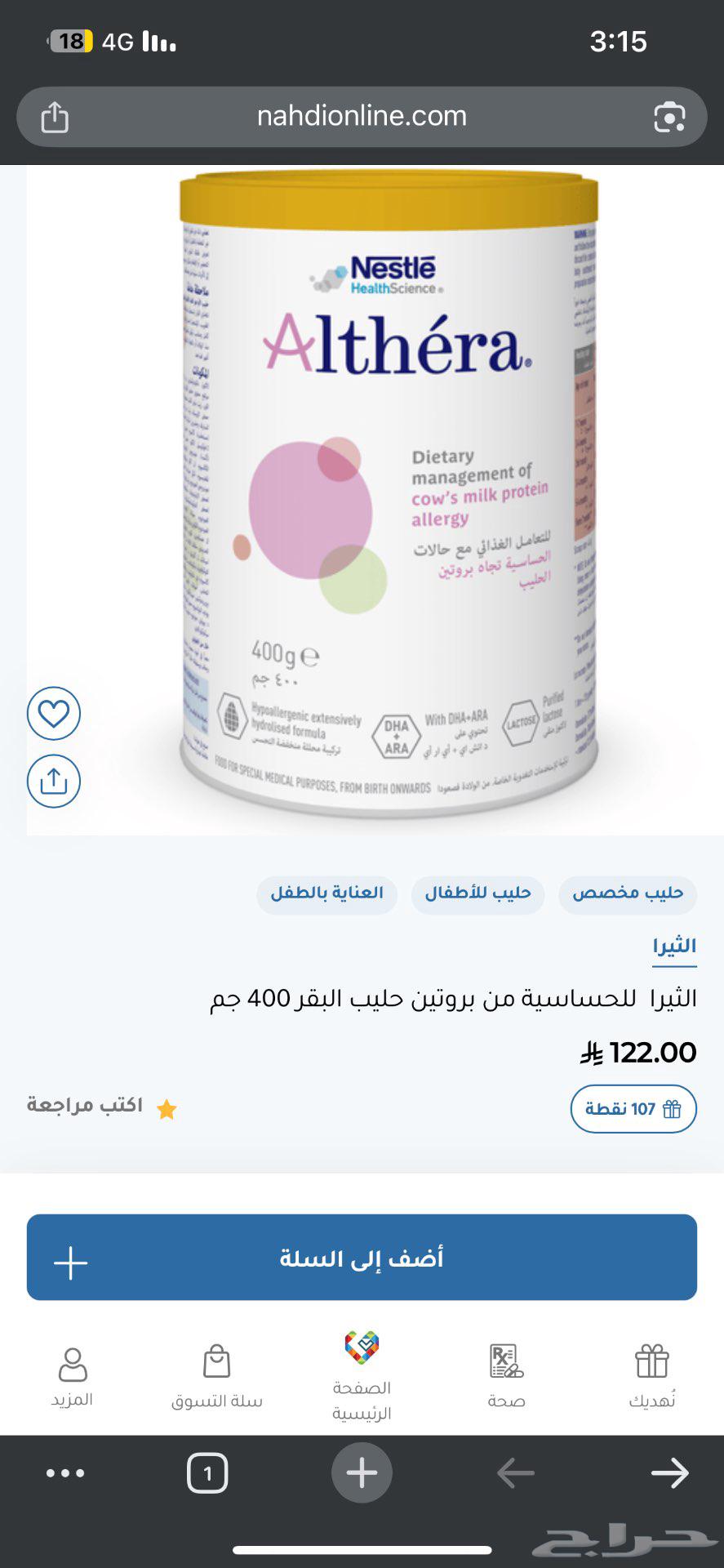This screenshot has height=1568, width=724.
Task: Tap the share product icon below the heart
Action: (53, 782)
